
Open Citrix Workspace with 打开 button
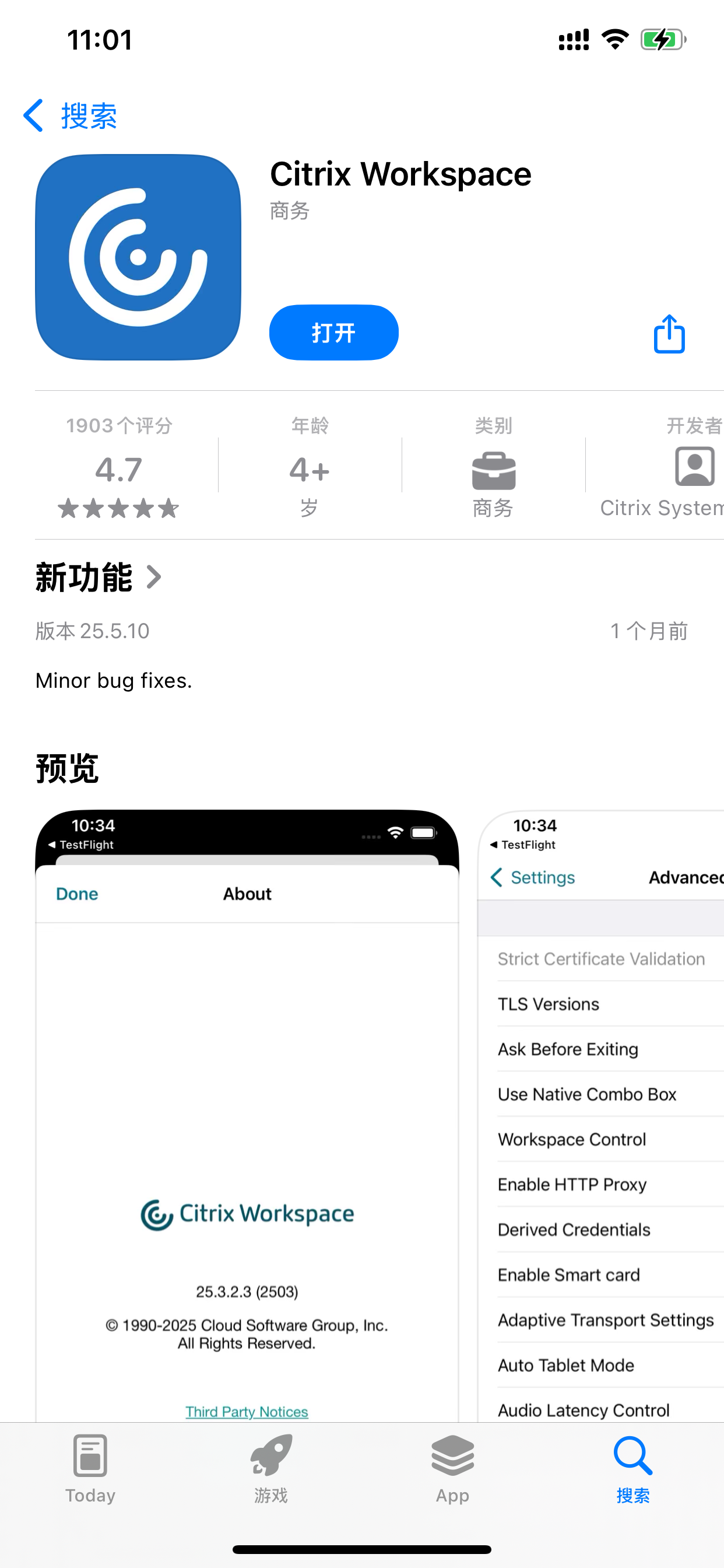333,332
